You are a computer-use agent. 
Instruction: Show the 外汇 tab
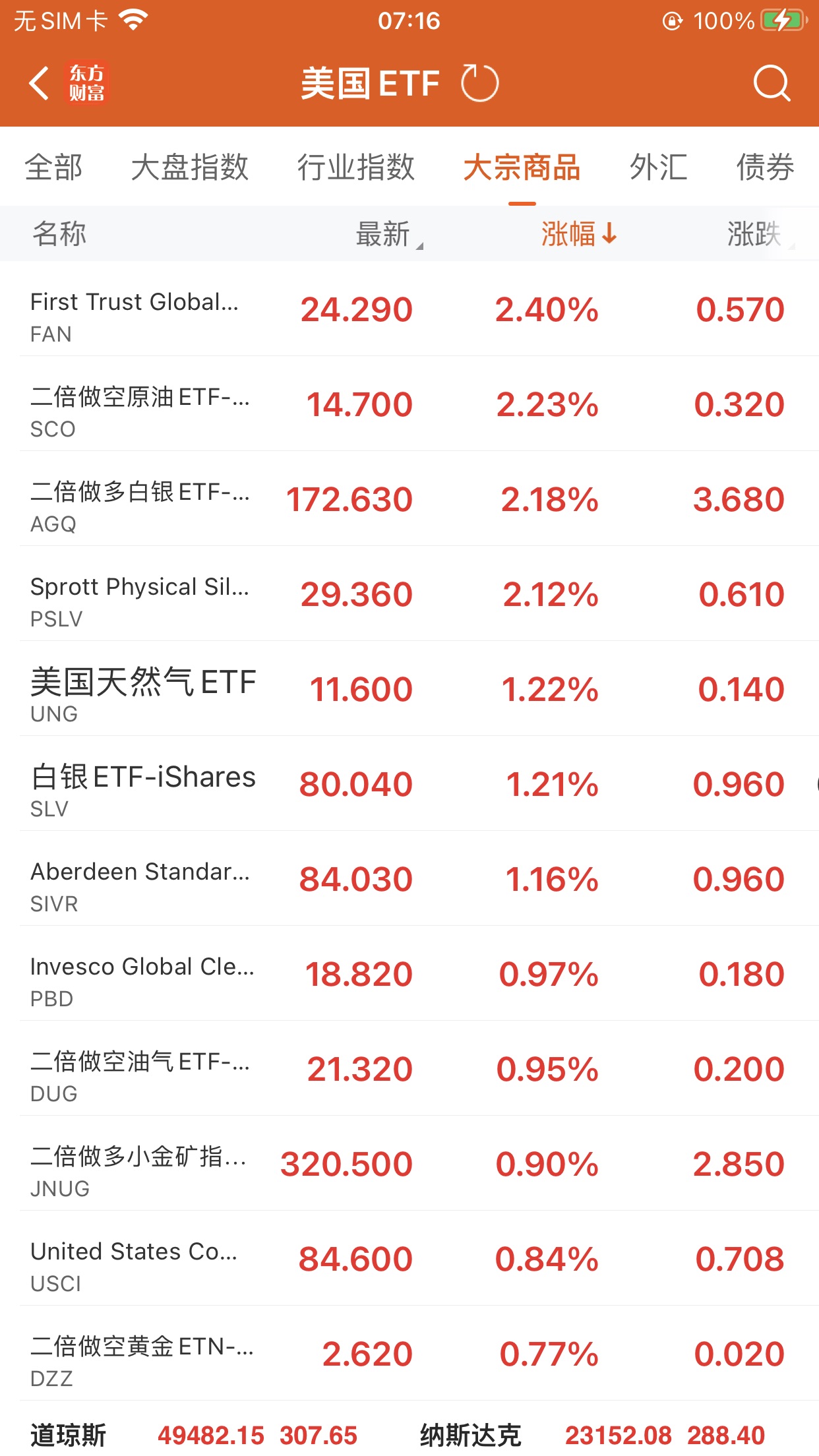[658, 167]
